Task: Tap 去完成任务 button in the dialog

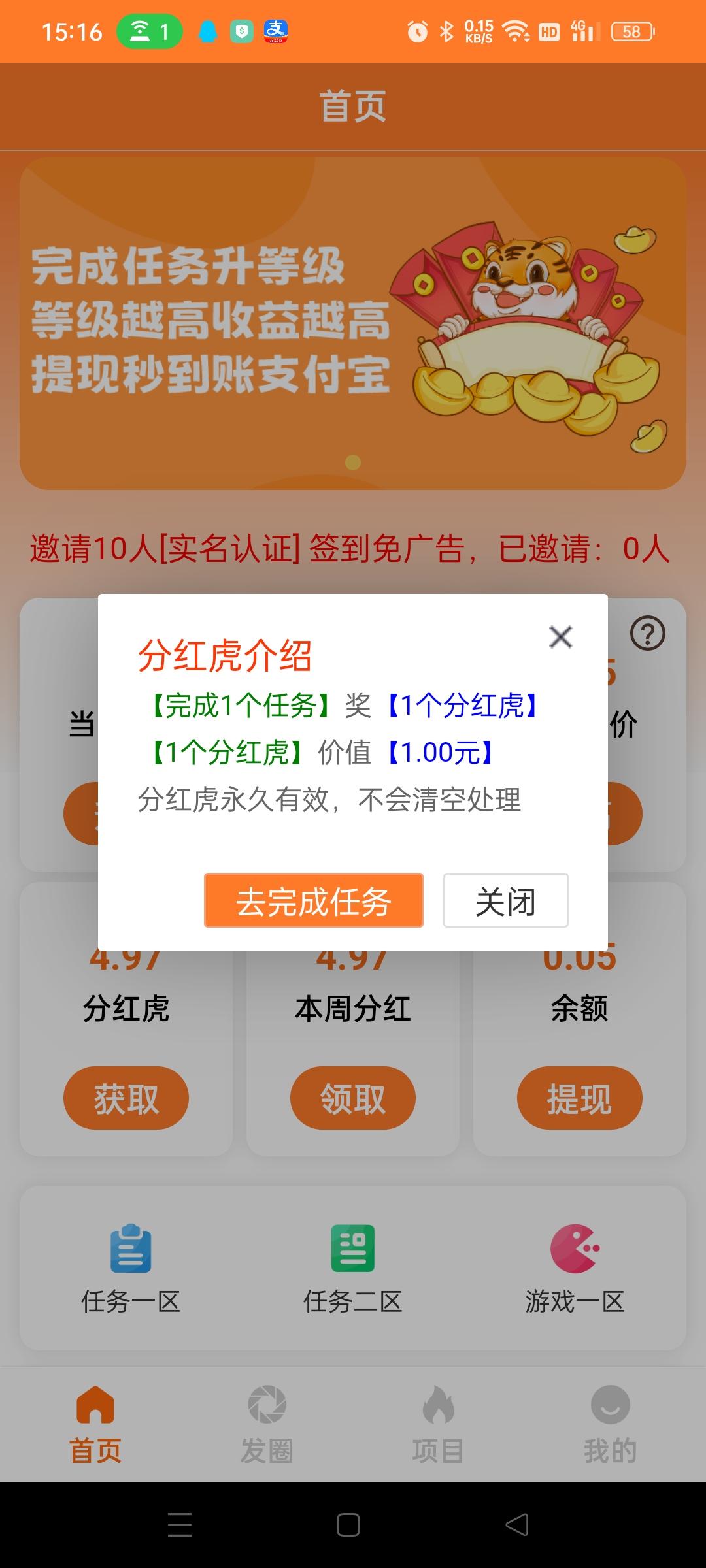Action: point(314,900)
